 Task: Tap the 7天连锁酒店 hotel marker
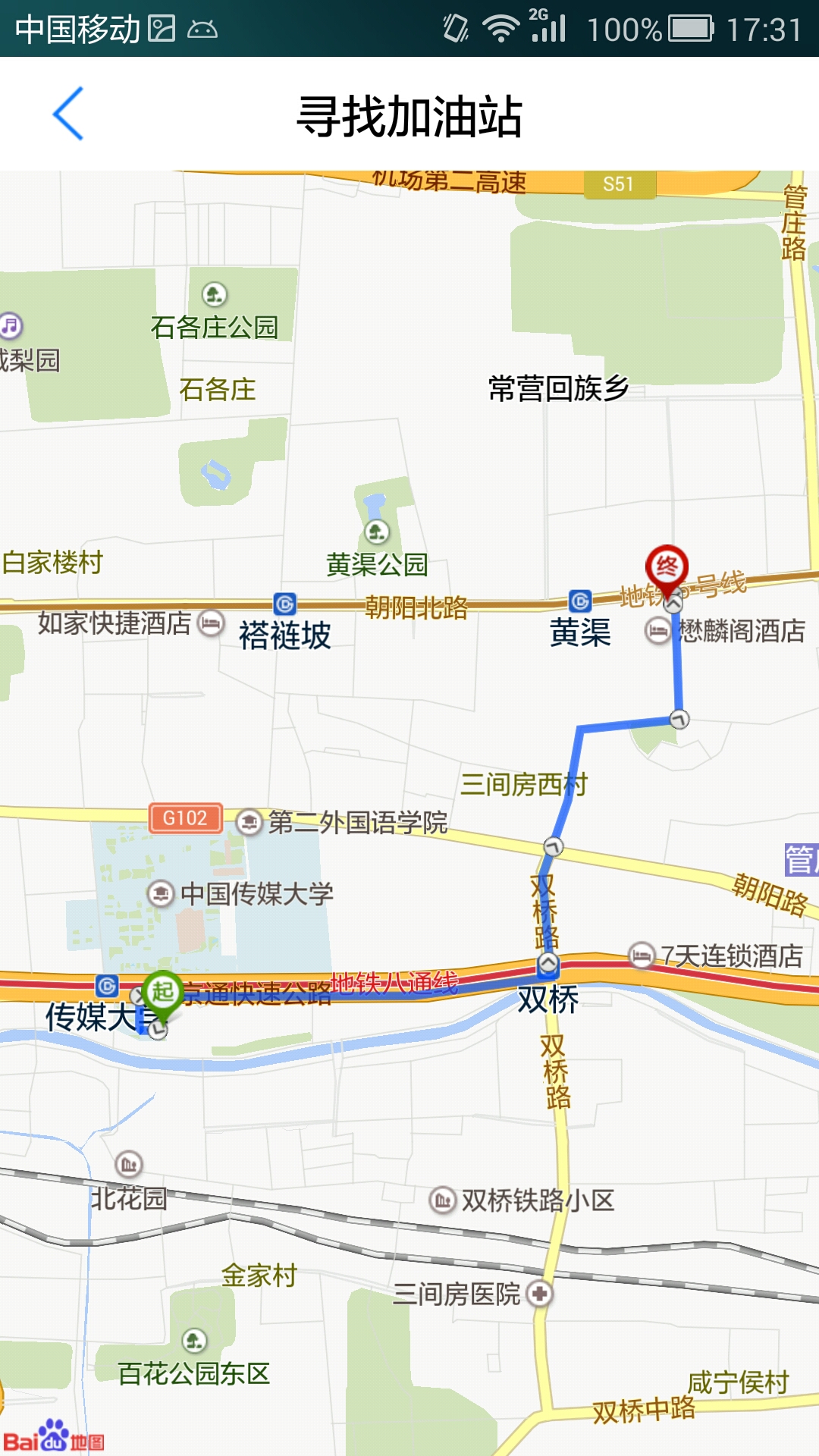click(642, 955)
